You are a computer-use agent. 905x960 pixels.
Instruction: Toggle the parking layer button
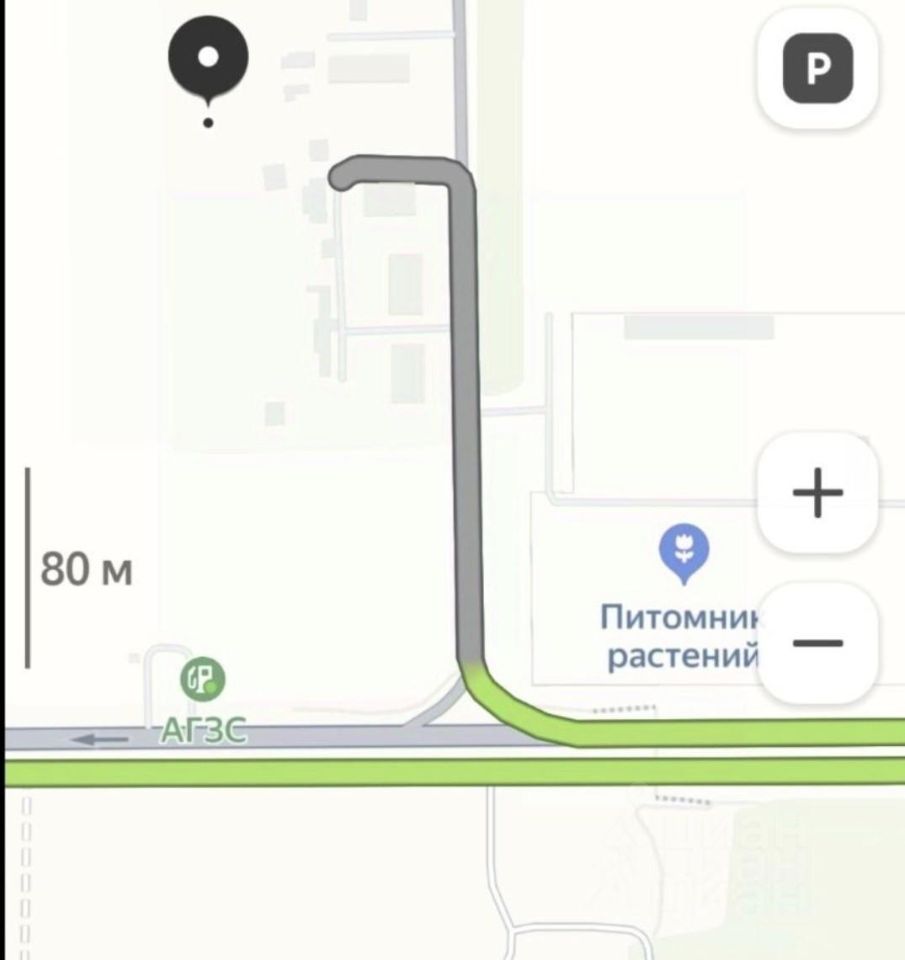point(817,68)
